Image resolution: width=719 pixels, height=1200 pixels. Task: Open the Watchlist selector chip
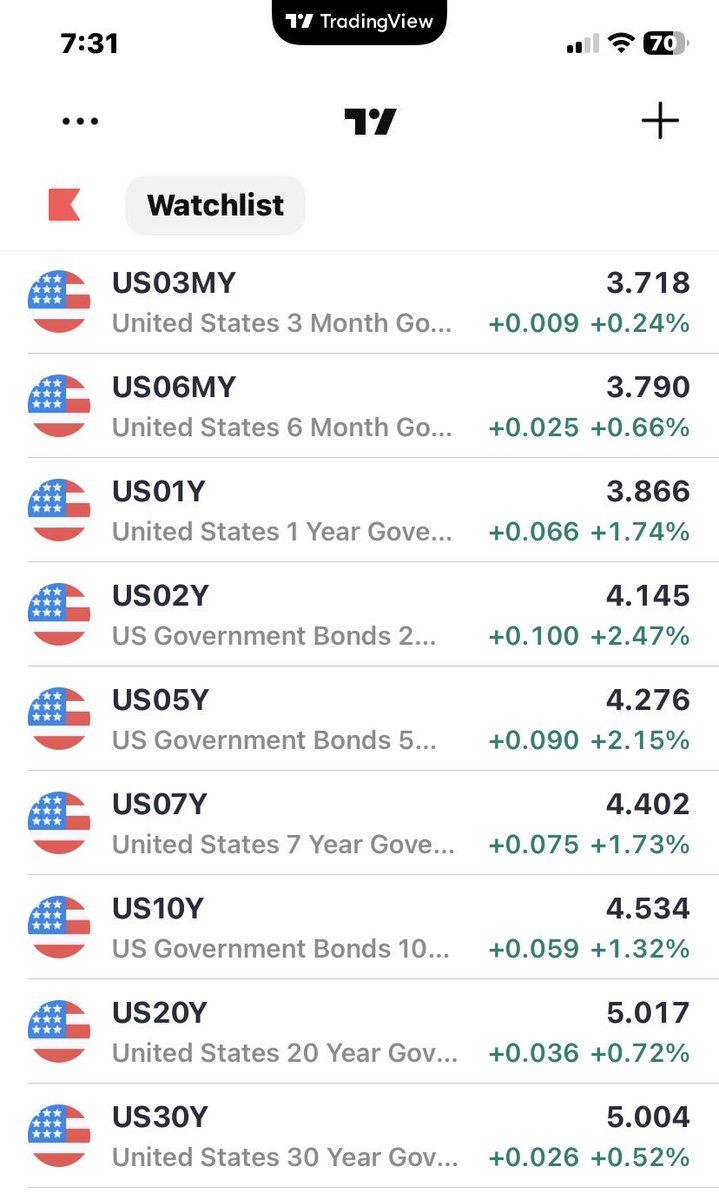pyautogui.click(x=215, y=205)
